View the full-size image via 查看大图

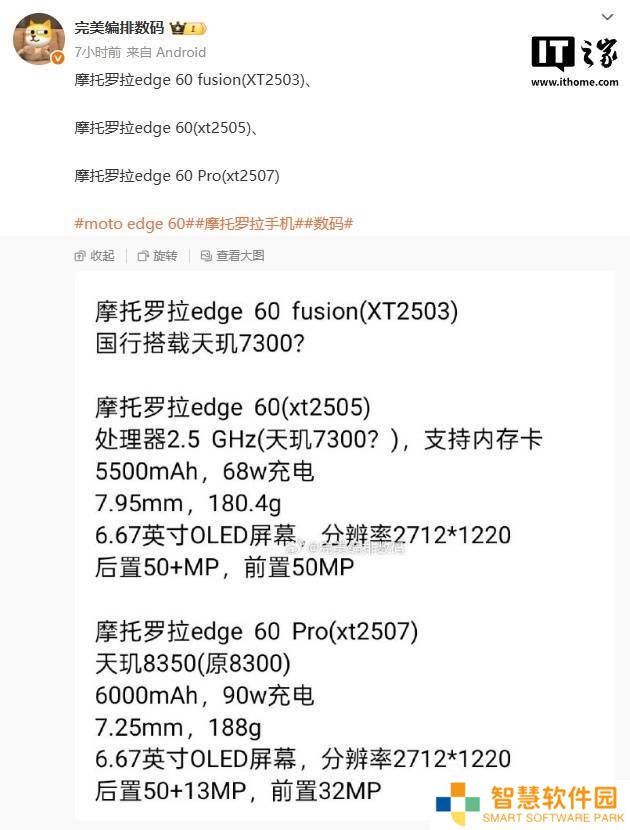tap(233, 256)
